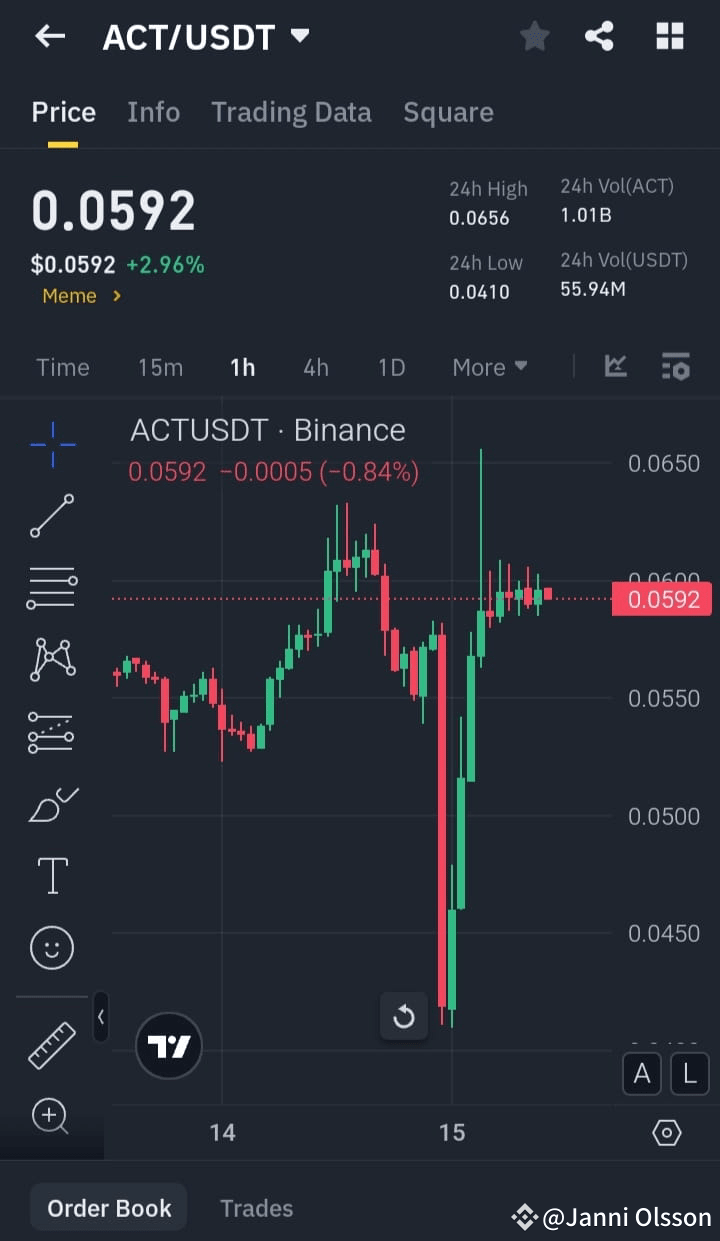
Task: Open the horizontal lines drawing tool
Action: [52, 587]
